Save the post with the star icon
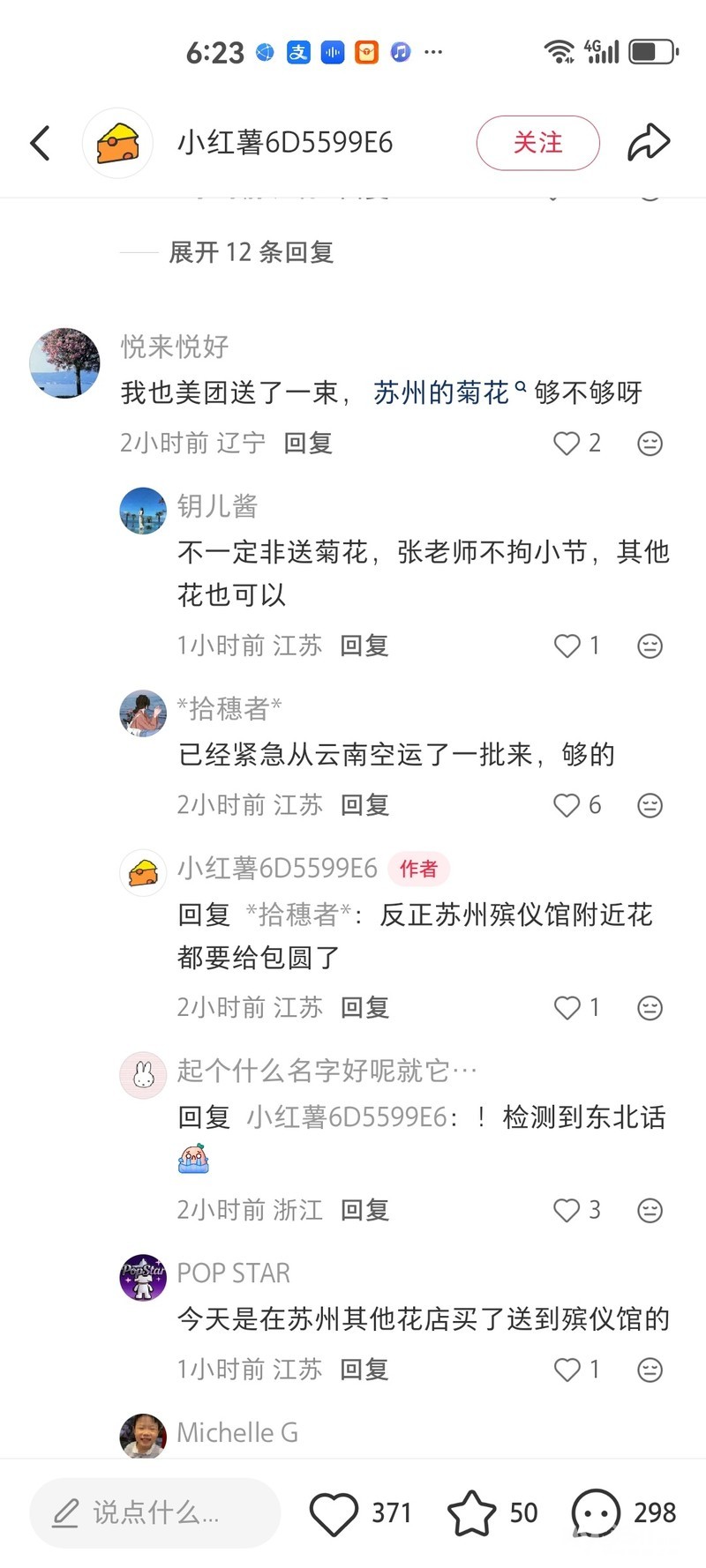The width and height of the screenshot is (706, 1568). (x=472, y=1513)
